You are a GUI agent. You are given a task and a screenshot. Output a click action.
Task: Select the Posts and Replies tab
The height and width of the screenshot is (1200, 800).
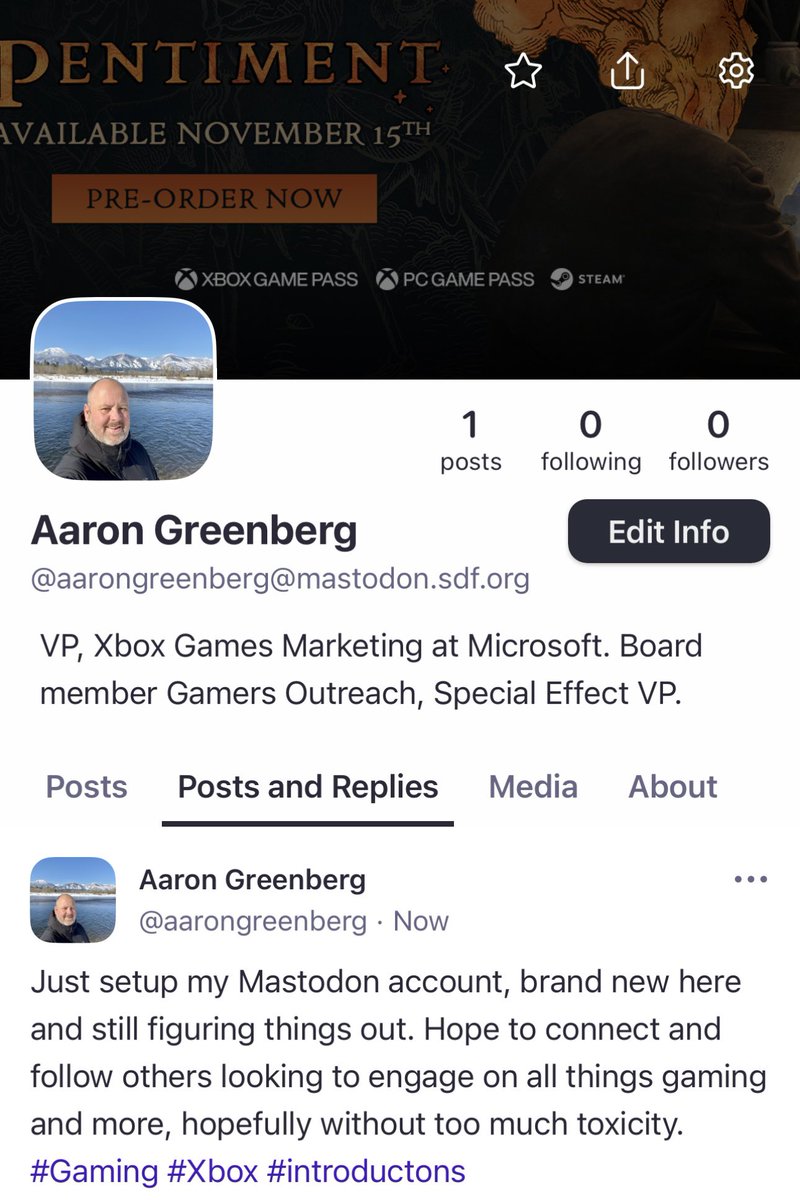click(x=308, y=787)
